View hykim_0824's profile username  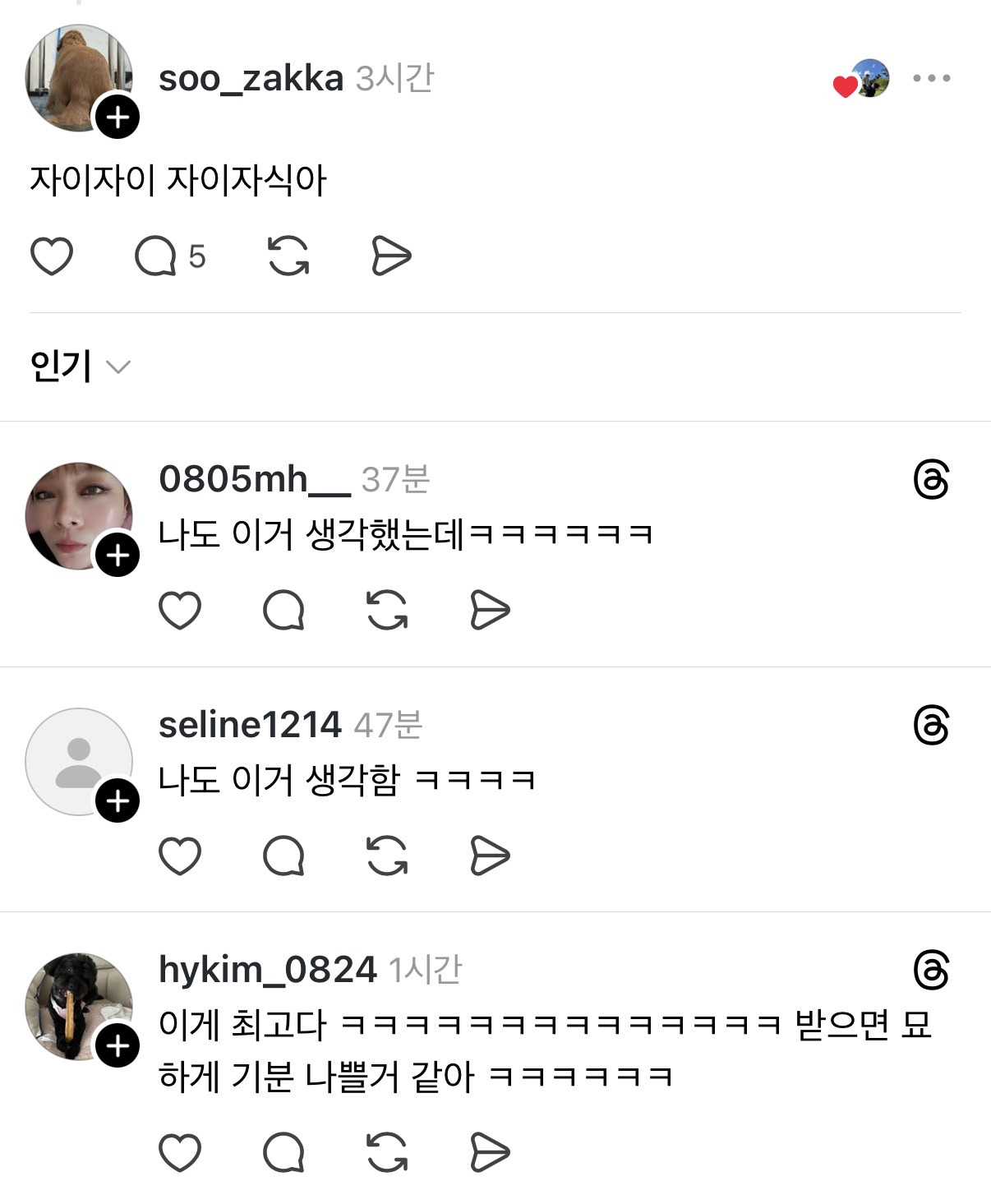[268, 970]
